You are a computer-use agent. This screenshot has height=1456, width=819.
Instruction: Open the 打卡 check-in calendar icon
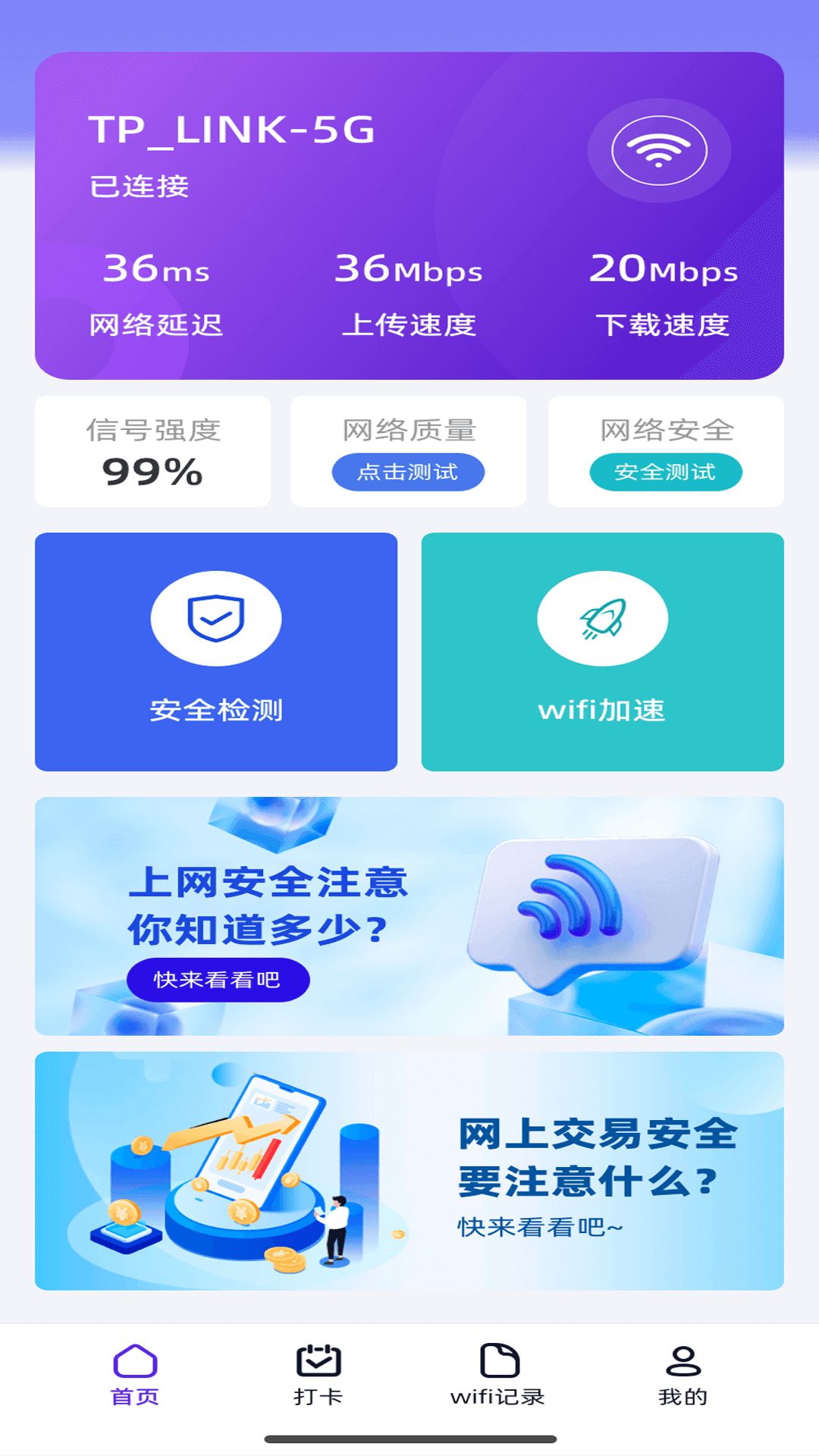pyautogui.click(x=319, y=1360)
